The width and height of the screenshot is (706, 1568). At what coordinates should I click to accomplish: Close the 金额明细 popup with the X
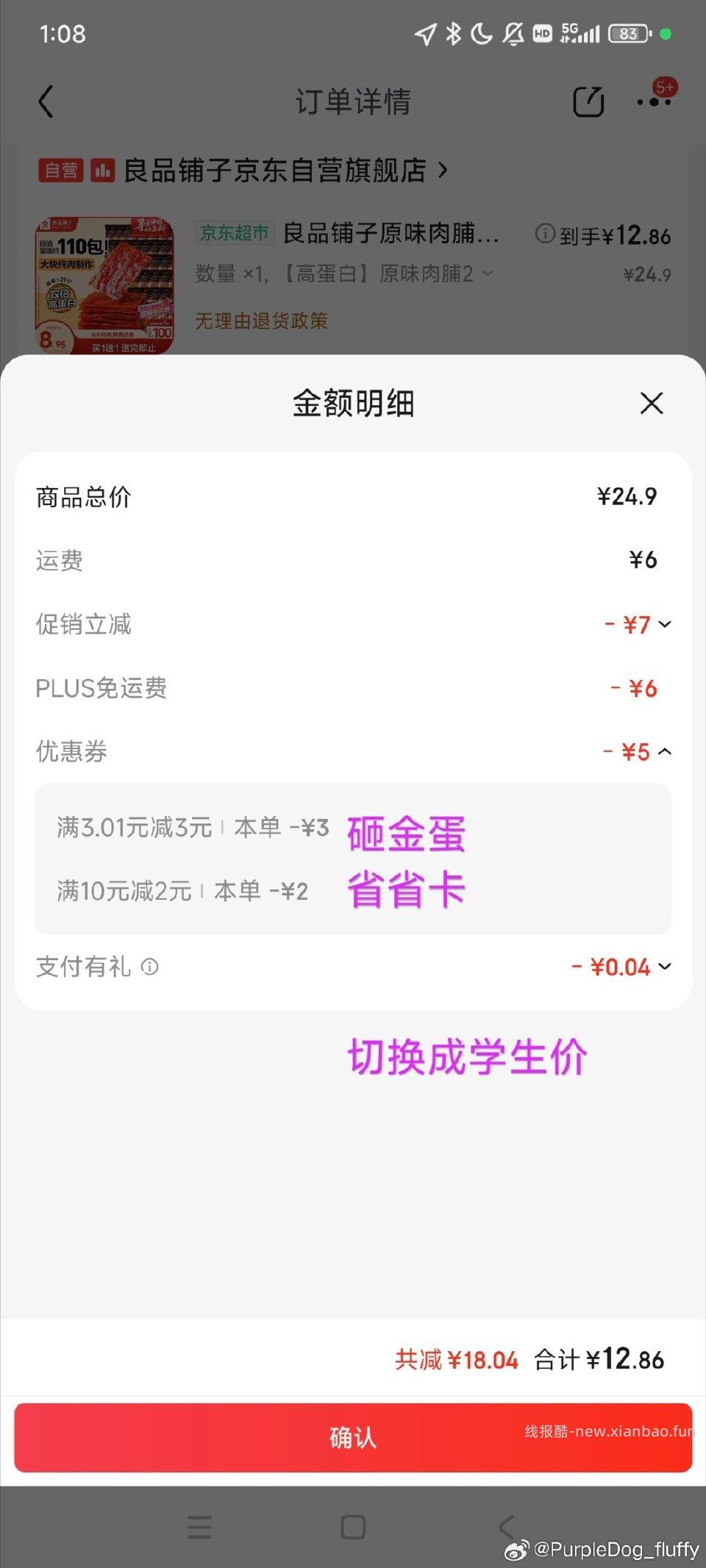(651, 404)
